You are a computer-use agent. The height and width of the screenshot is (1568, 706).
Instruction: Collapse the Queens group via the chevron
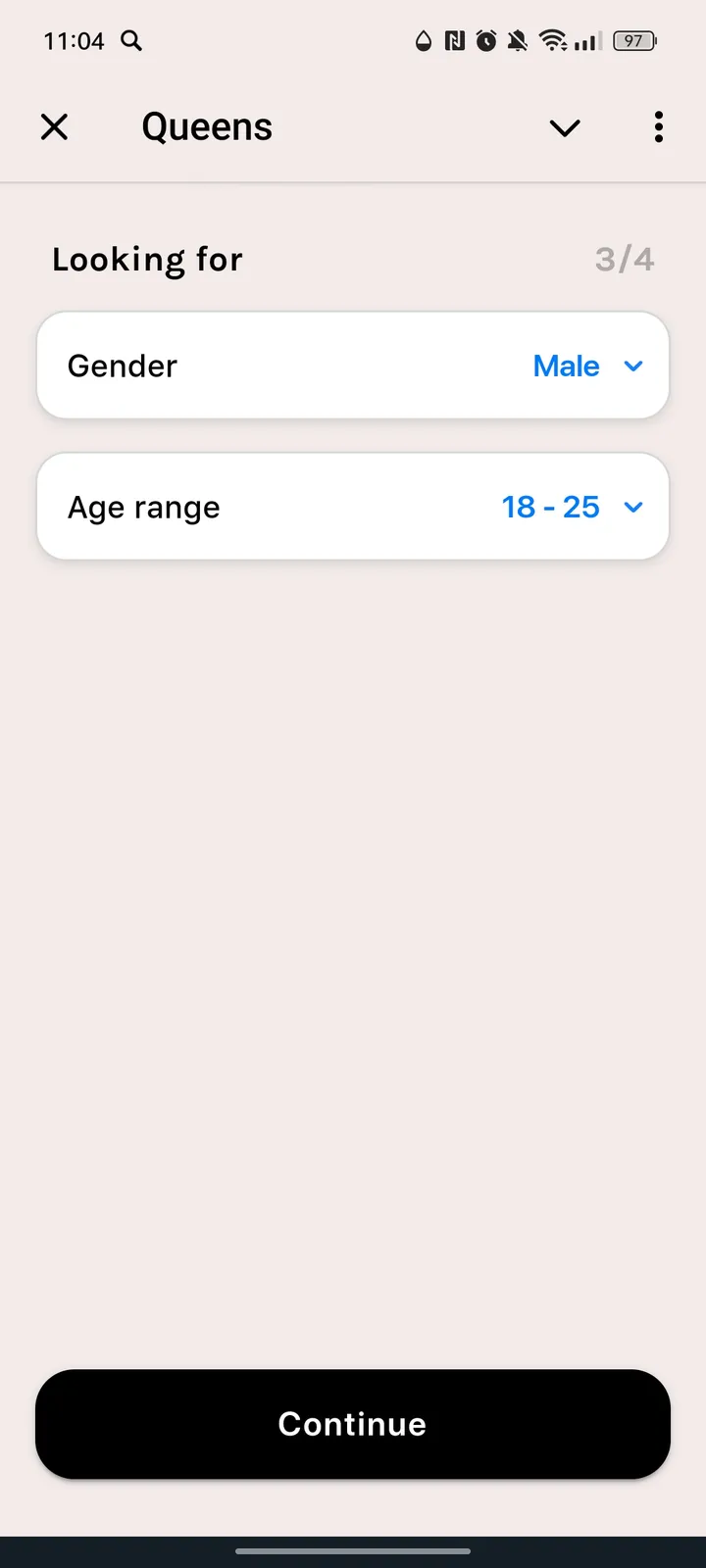click(564, 127)
